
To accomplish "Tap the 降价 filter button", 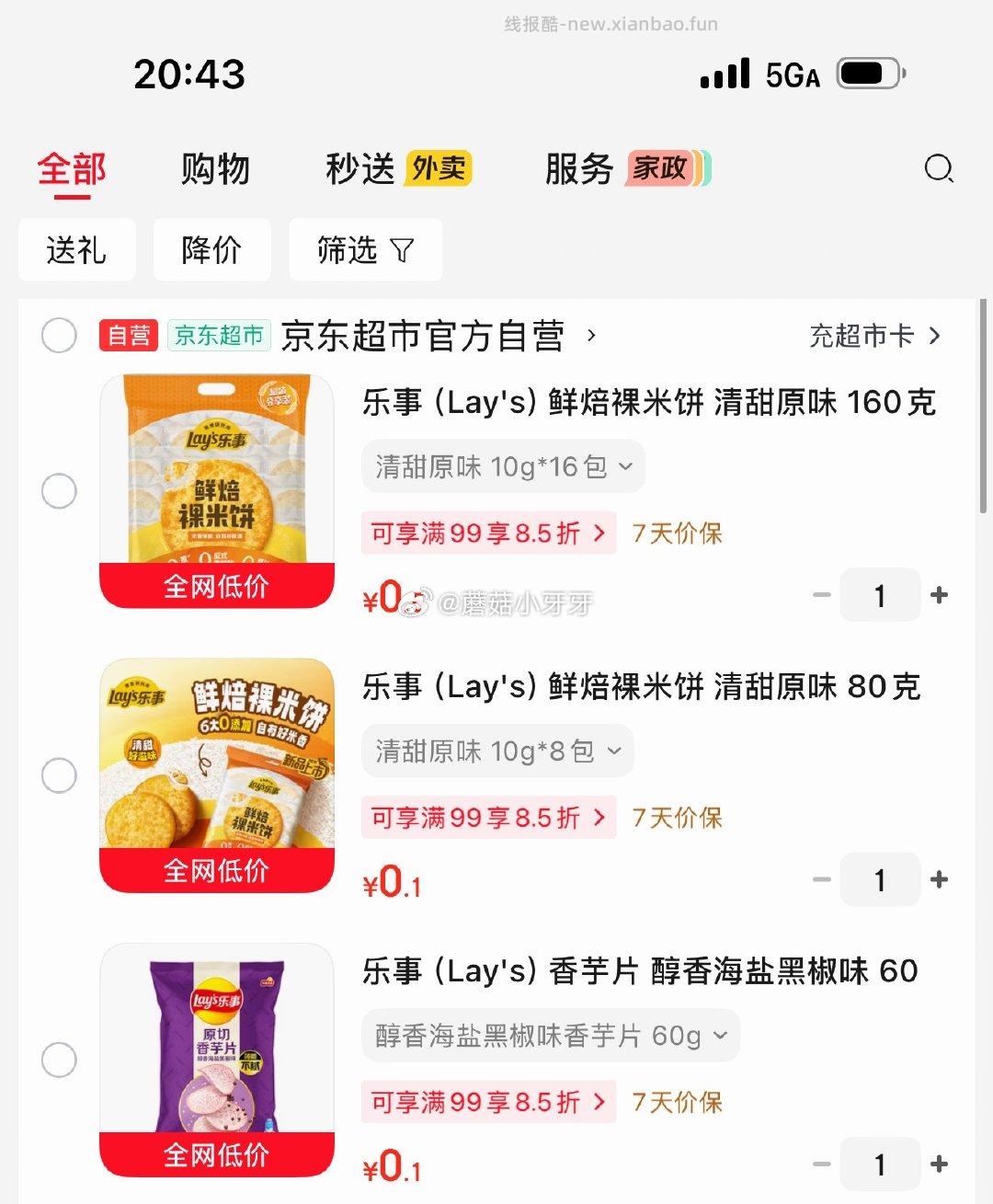I will pos(211,249).
